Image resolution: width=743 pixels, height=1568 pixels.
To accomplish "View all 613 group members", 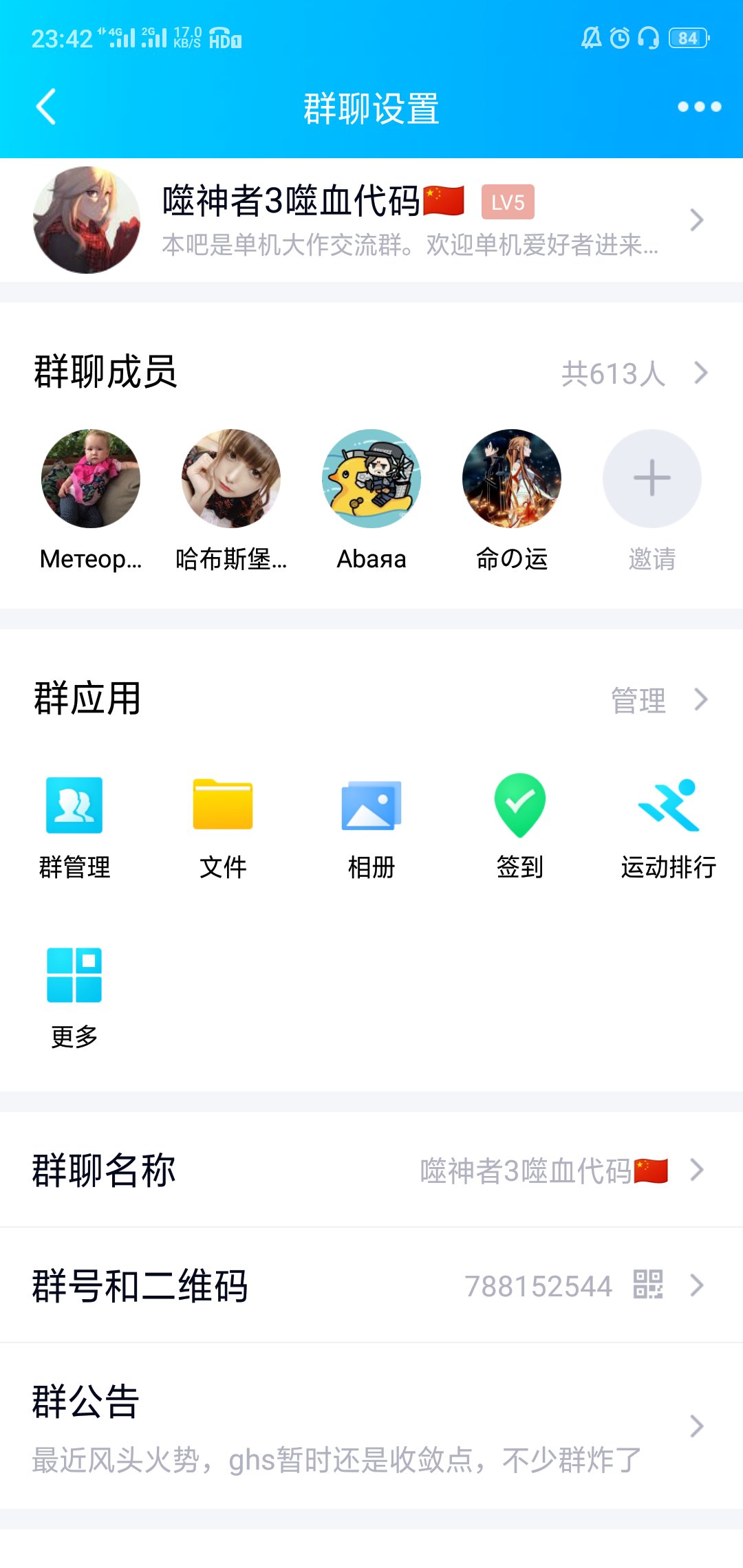I will pos(633,373).
